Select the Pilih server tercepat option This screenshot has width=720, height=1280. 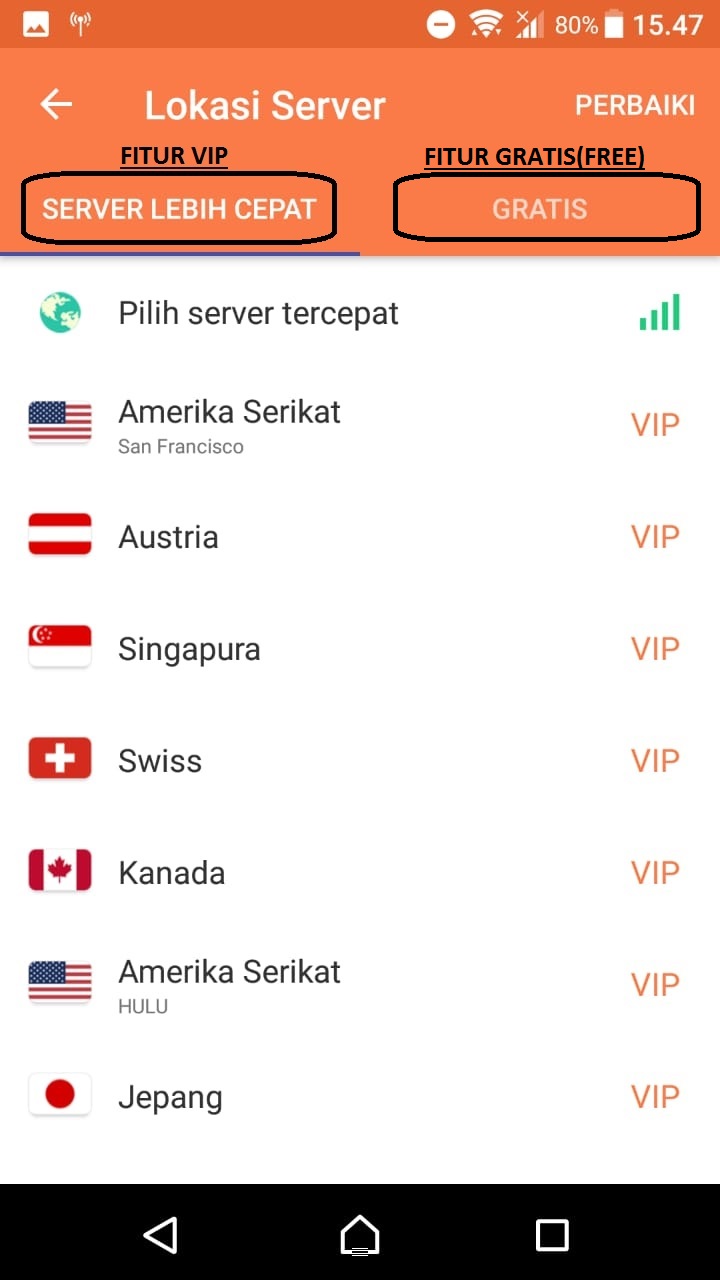point(258,312)
